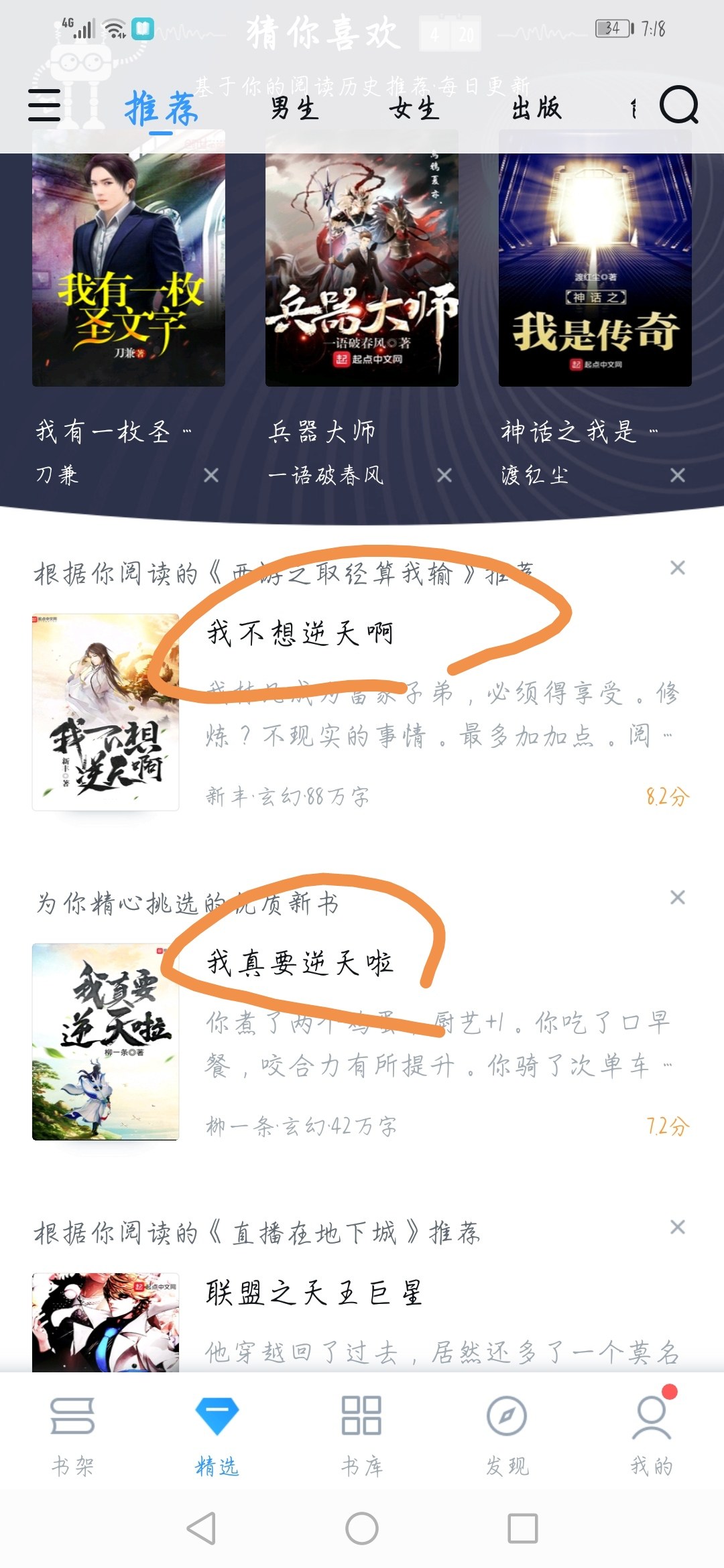The height and width of the screenshot is (1568, 724).
Task: Dismiss the 渡红尘 book recommendation
Action: (678, 476)
